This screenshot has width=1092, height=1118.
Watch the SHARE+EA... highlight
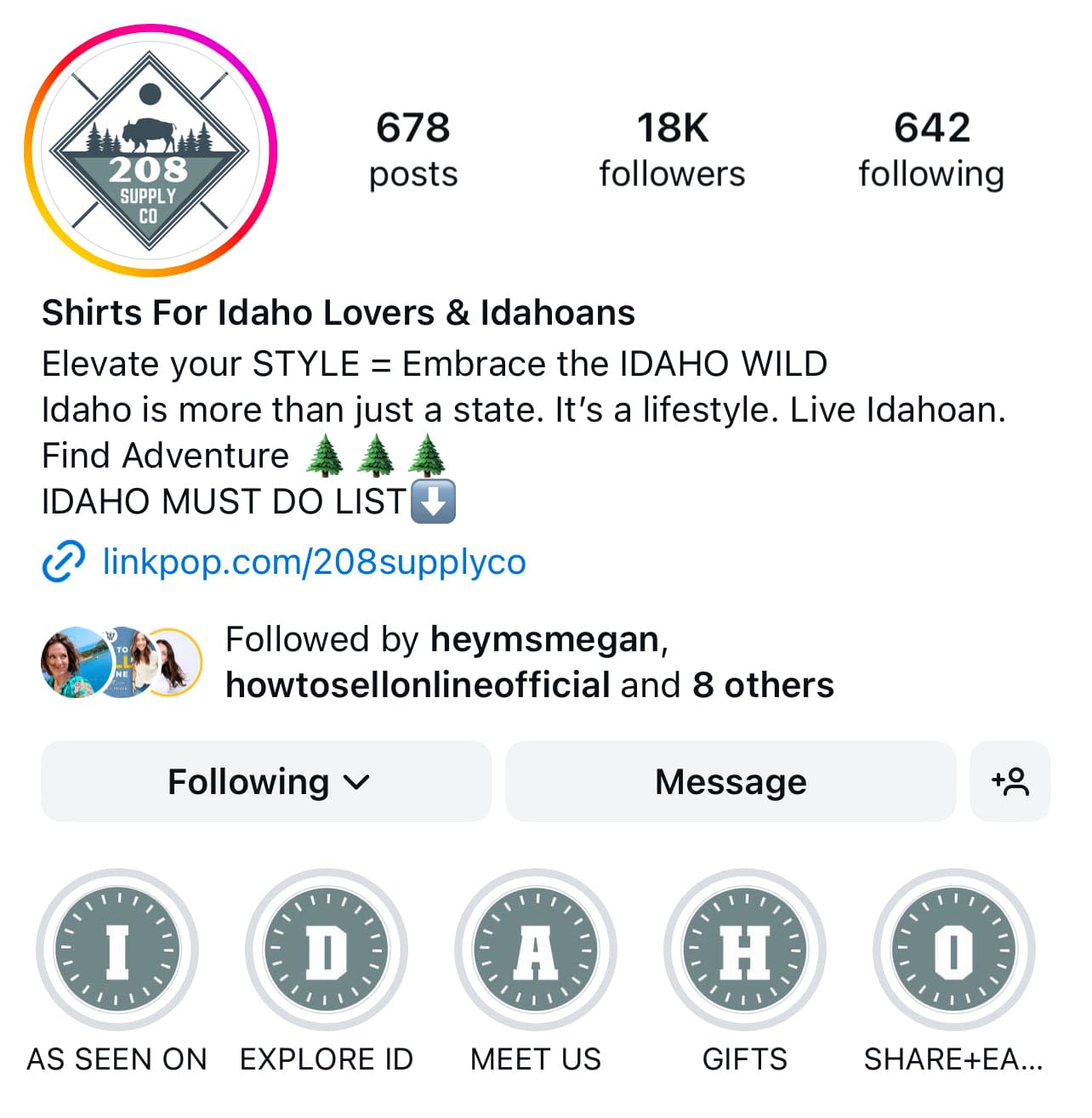953,950
